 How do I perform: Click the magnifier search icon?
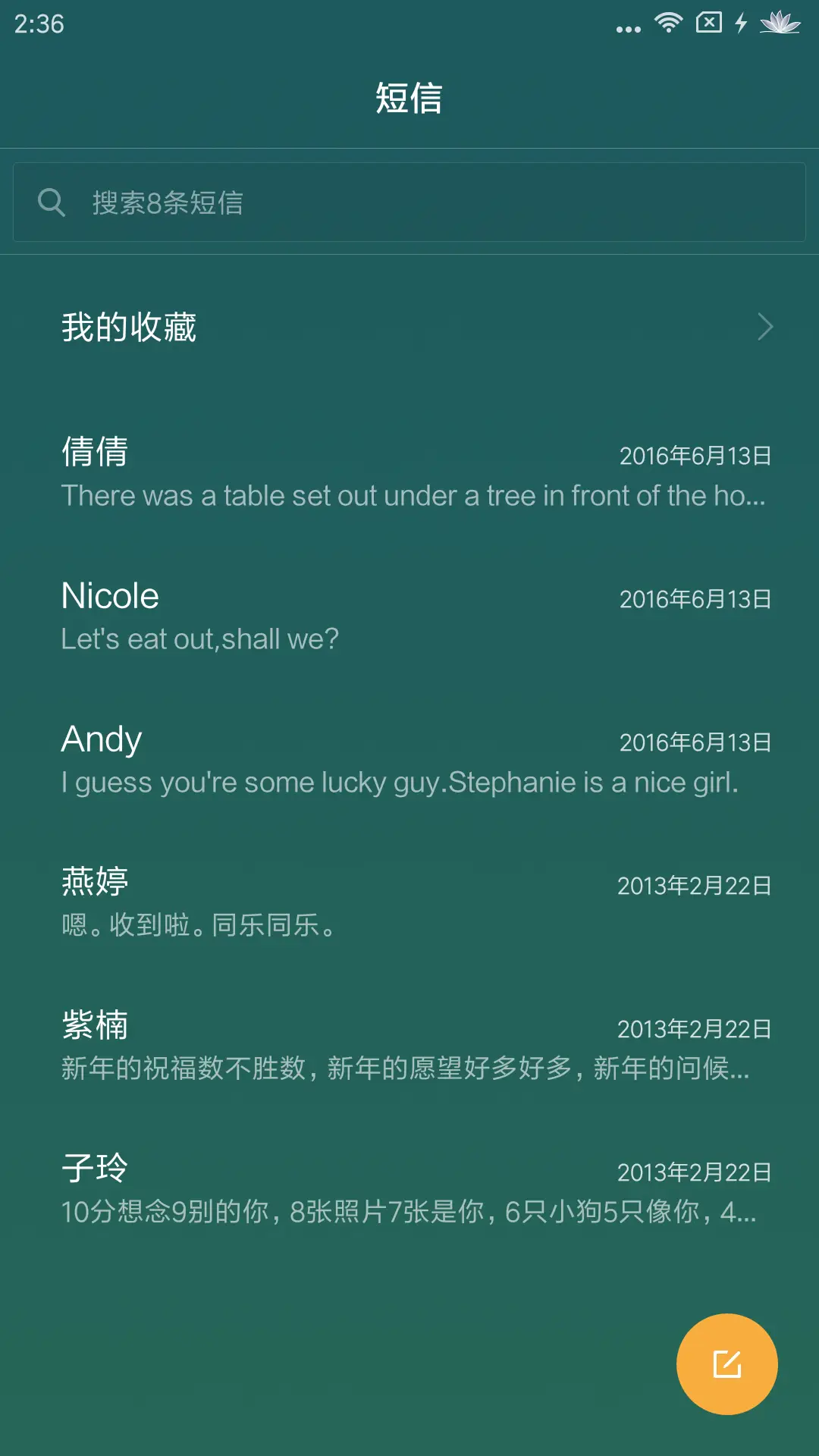(51, 202)
